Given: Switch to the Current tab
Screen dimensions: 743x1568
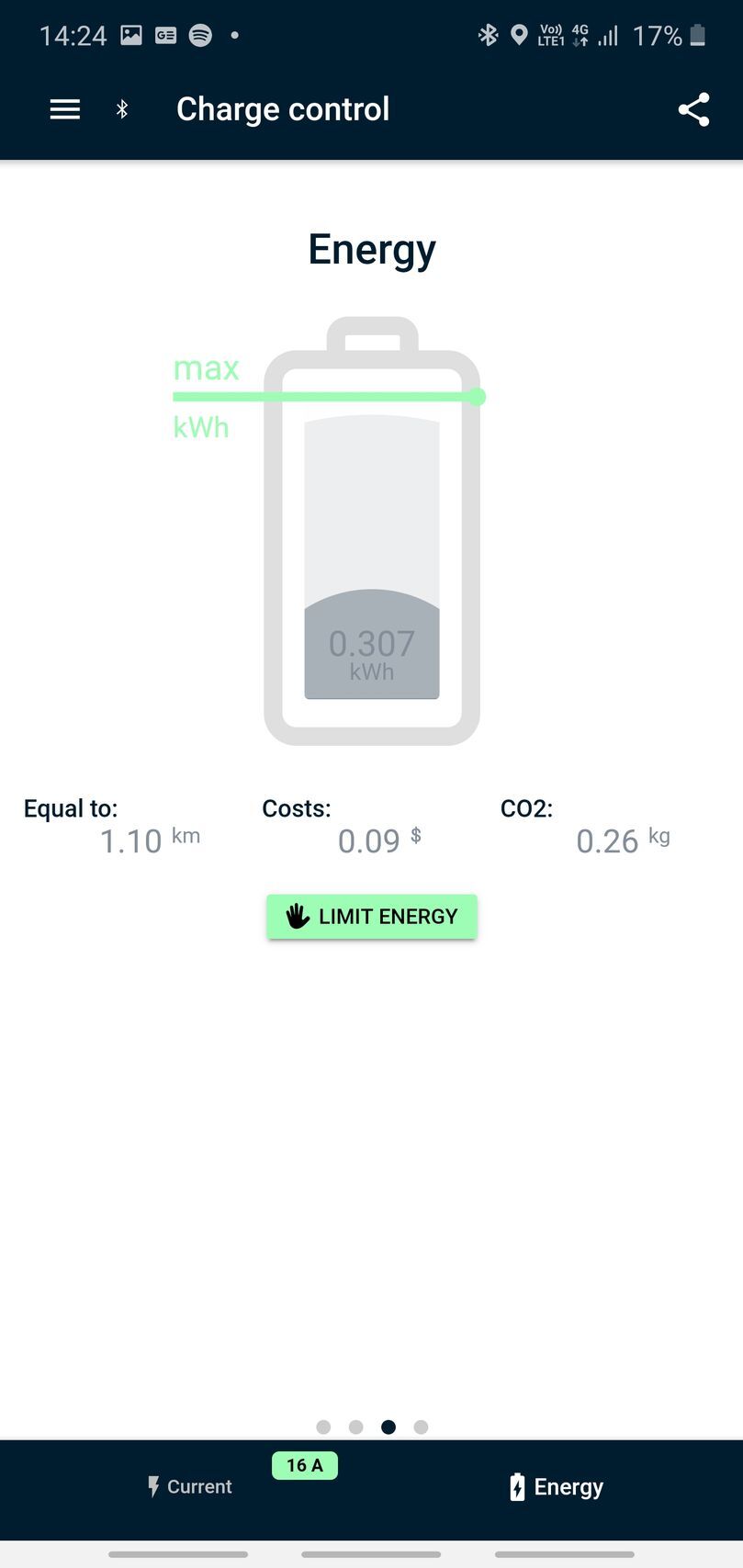Looking at the screenshot, I should (191, 1486).
